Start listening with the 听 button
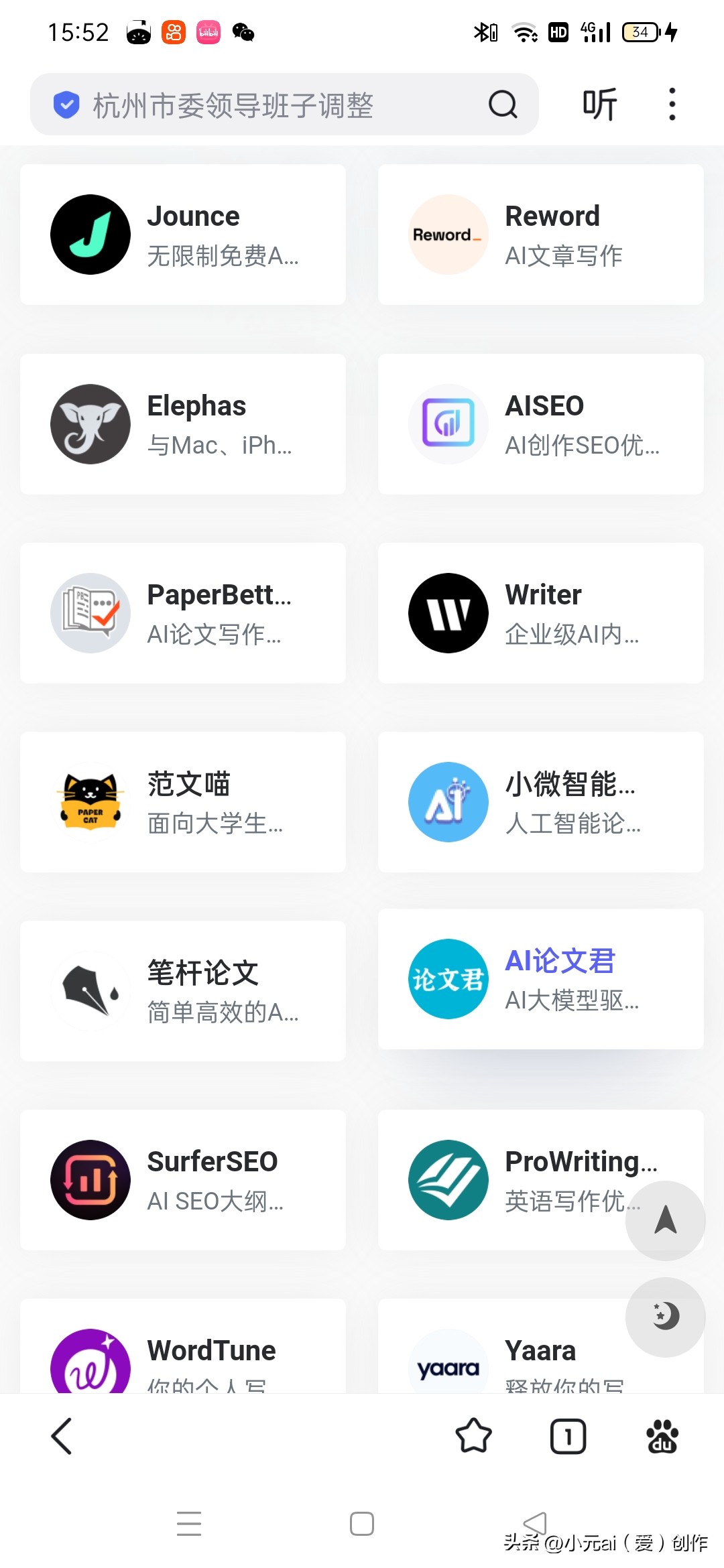The height and width of the screenshot is (1568, 724). (599, 105)
